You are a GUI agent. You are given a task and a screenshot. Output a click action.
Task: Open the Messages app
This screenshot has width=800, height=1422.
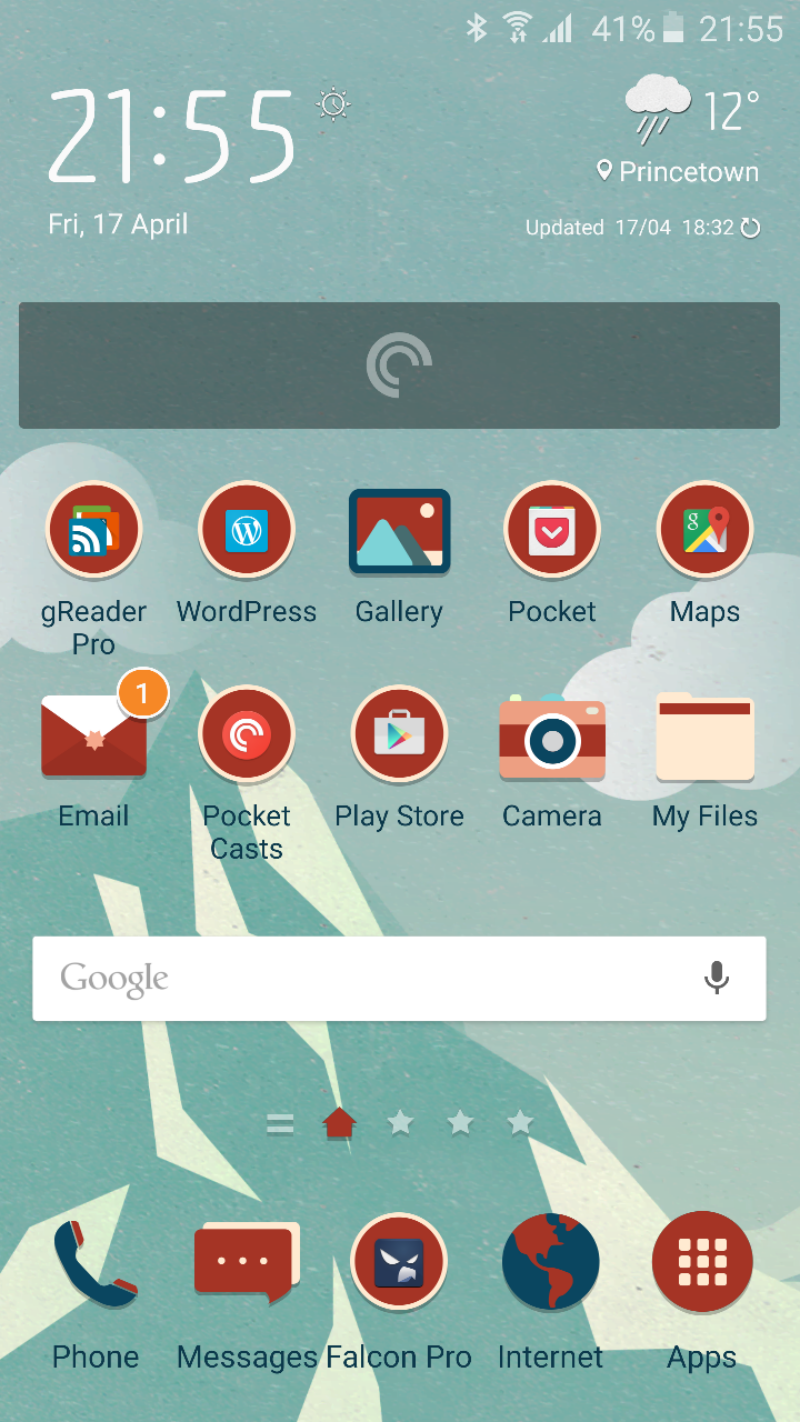(x=246, y=1264)
